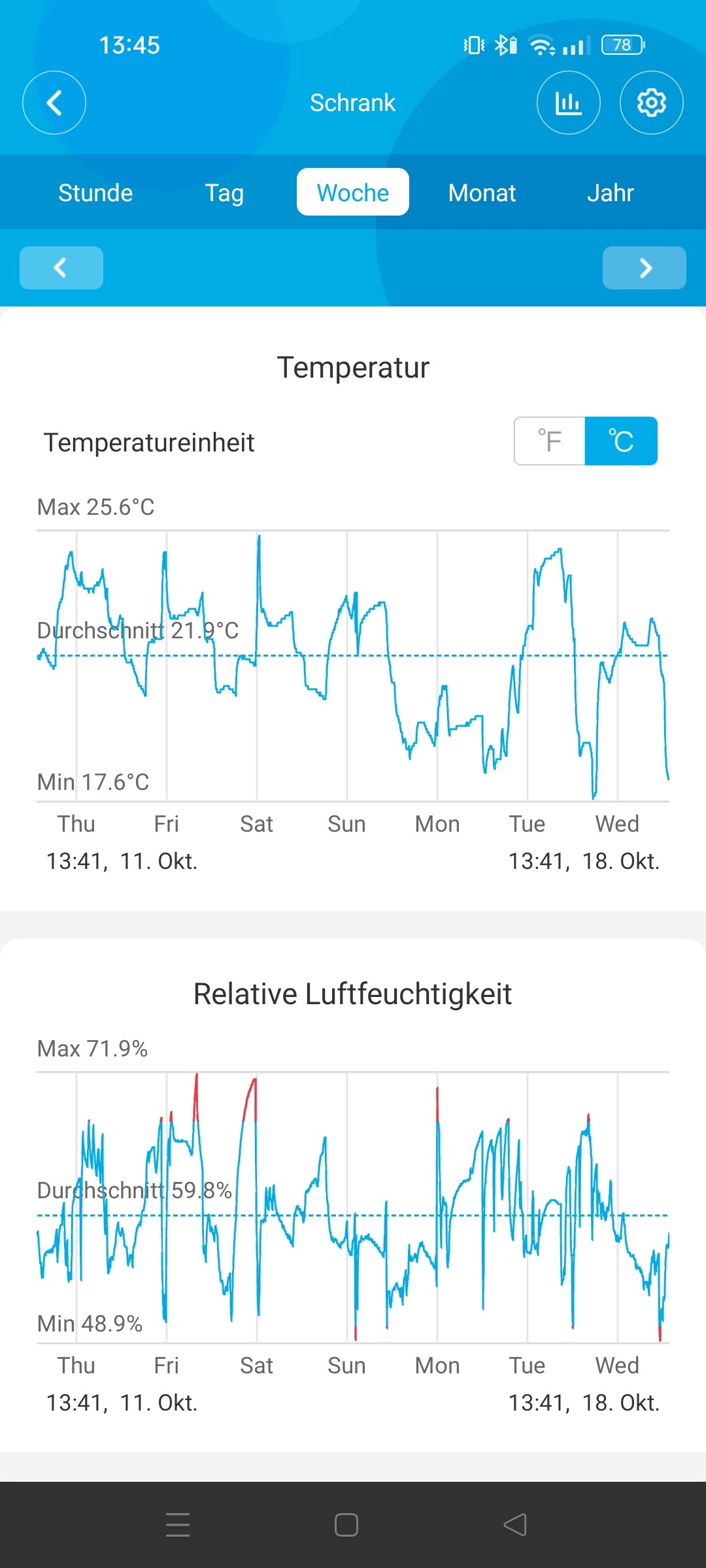Switch to the Monat view
This screenshot has height=1568, width=706.
tap(482, 193)
